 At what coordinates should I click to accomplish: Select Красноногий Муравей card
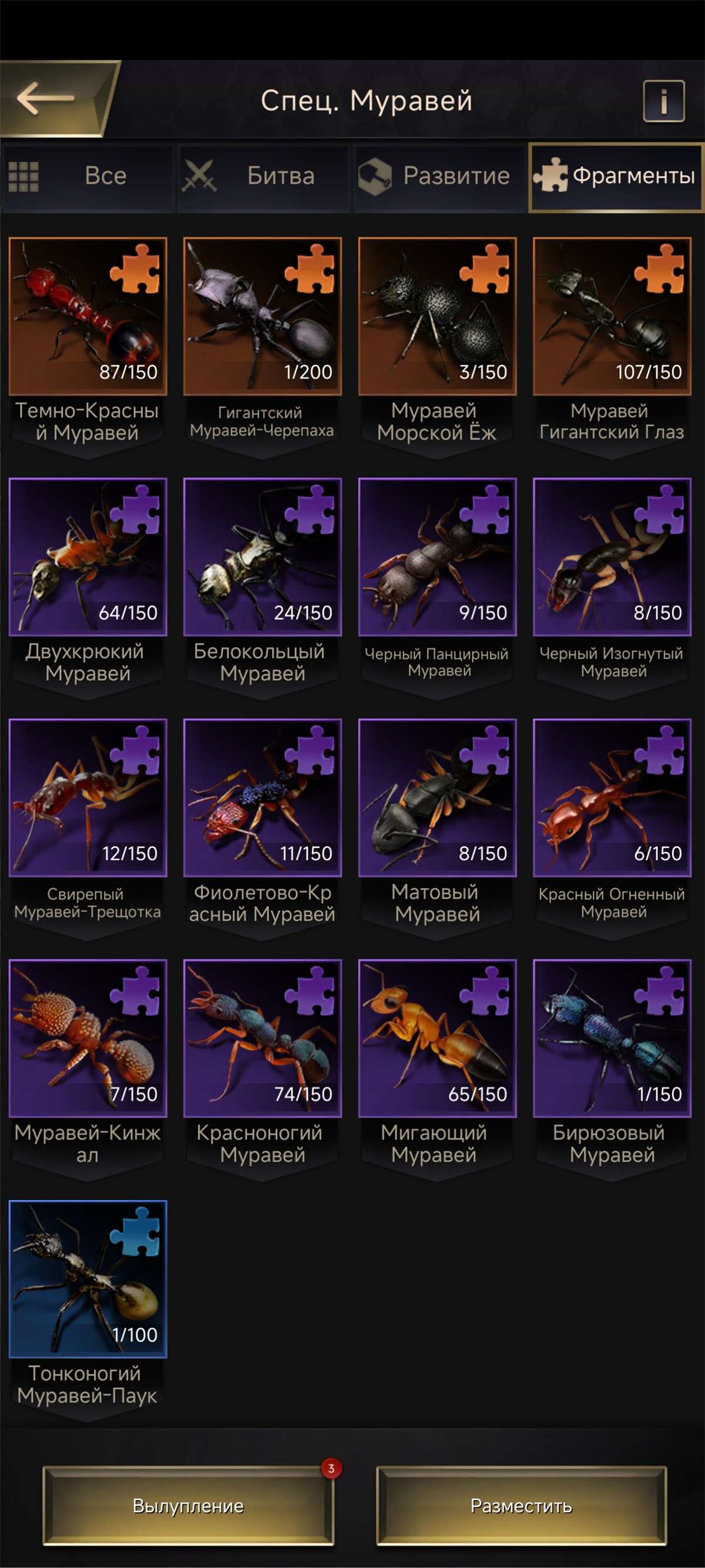[x=262, y=1038]
